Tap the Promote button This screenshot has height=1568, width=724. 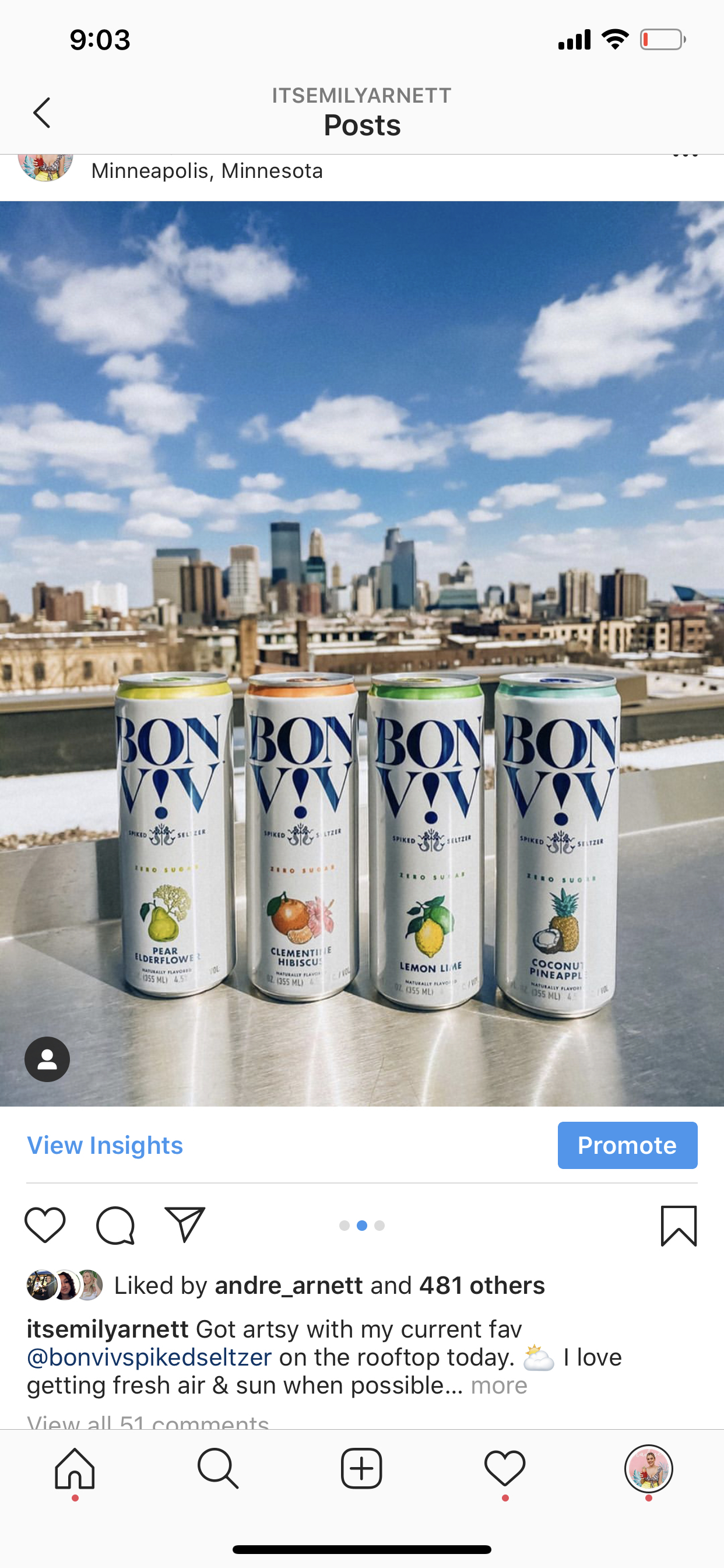[627, 1145]
